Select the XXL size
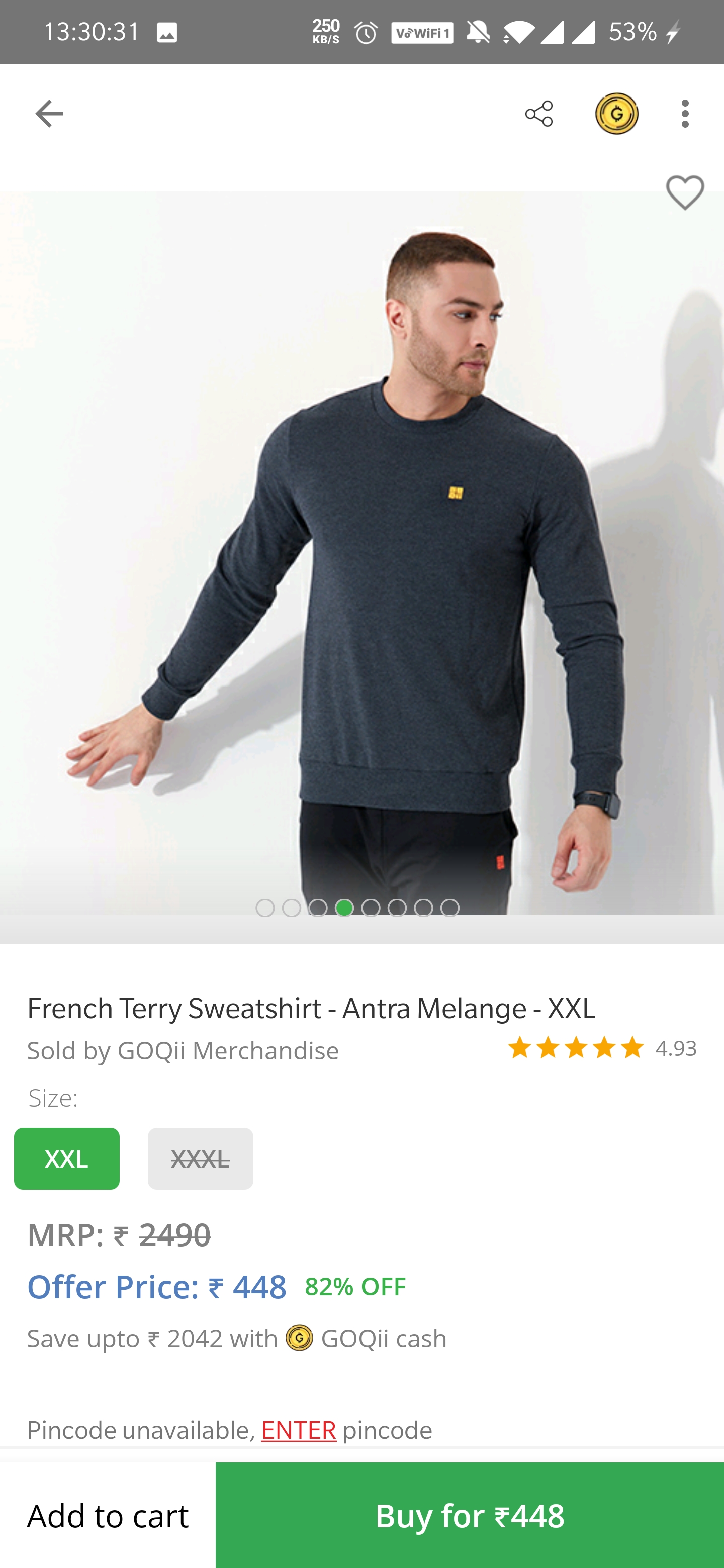Image resolution: width=724 pixels, height=1568 pixels. pyautogui.click(x=67, y=1158)
